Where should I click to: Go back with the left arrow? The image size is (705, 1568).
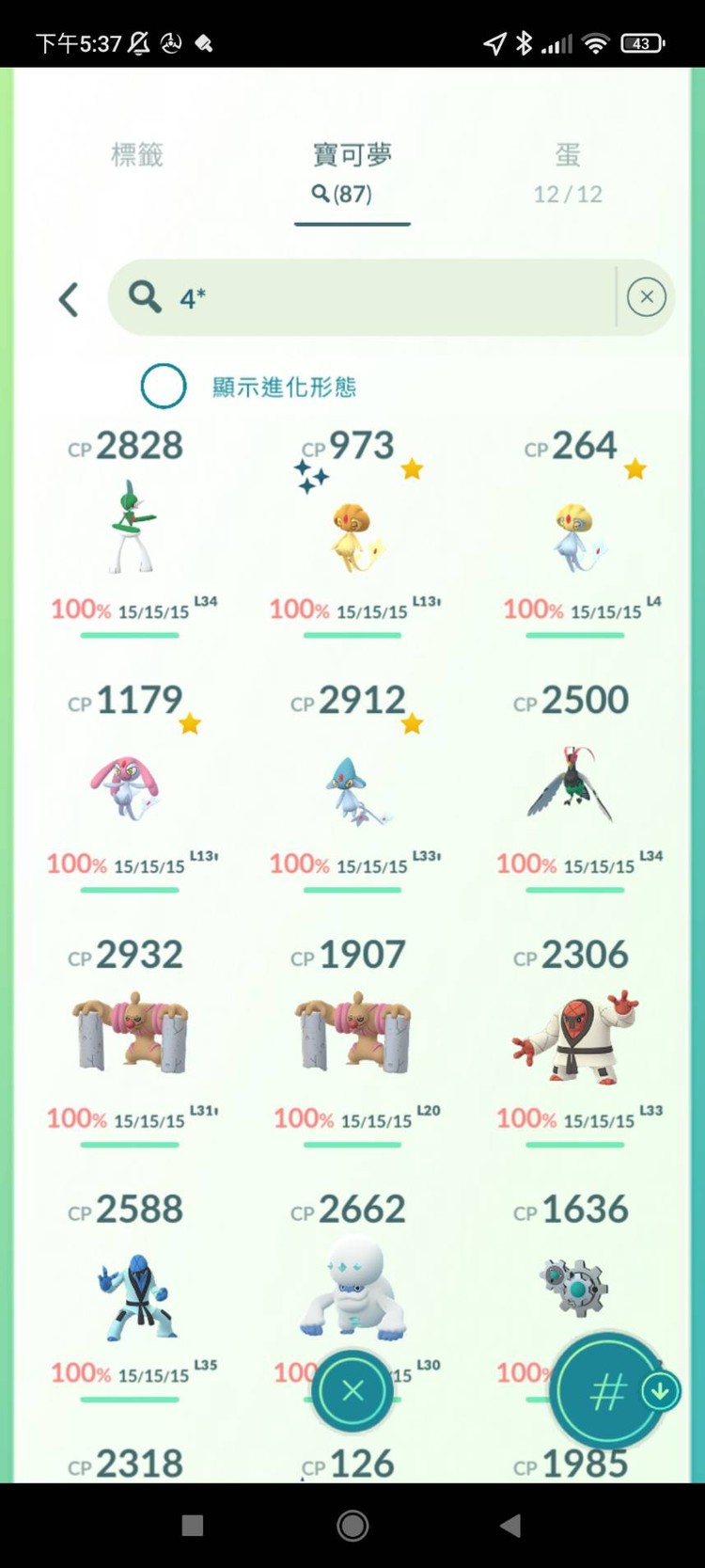point(68,300)
